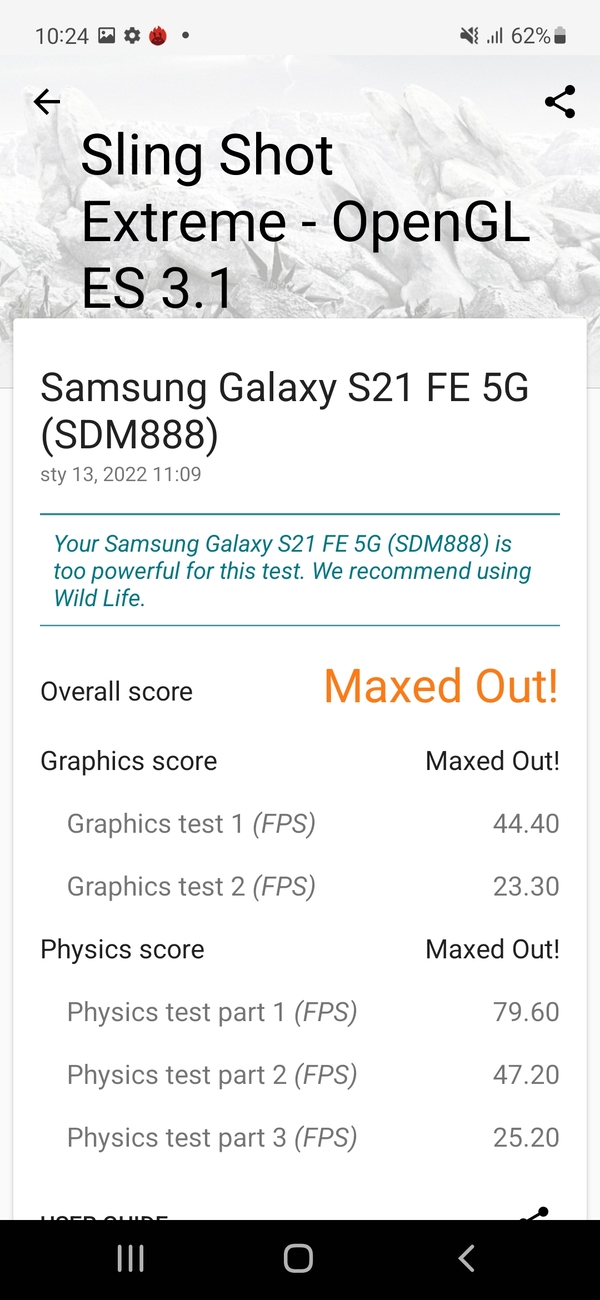
Task: Share the benchmark result
Action: (x=559, y=102)
